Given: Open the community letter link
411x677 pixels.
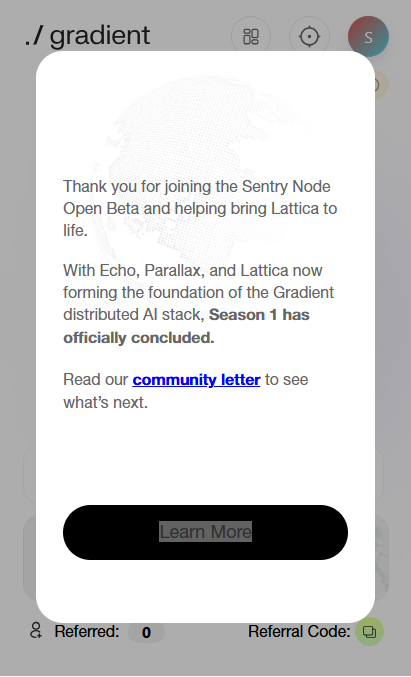Looking at the screenshot, I should 196,380.
